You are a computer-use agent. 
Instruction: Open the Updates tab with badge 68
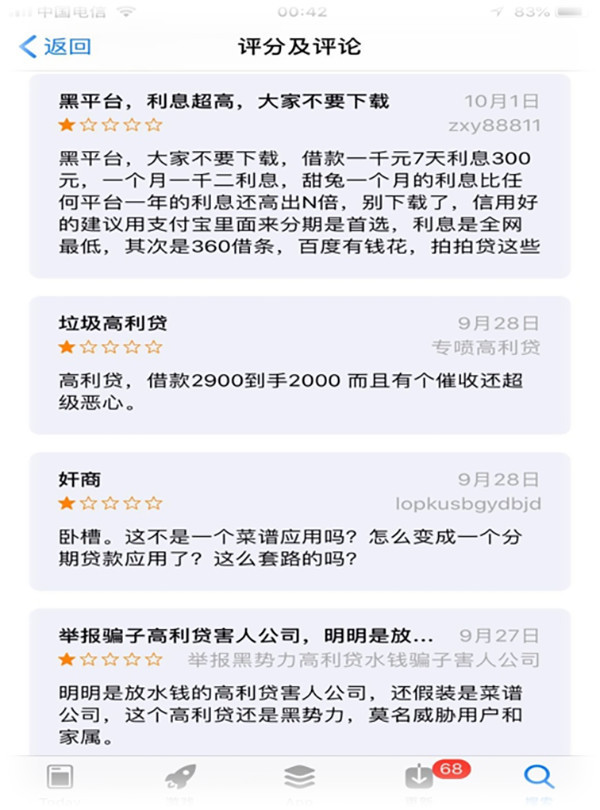coord(420,782)
